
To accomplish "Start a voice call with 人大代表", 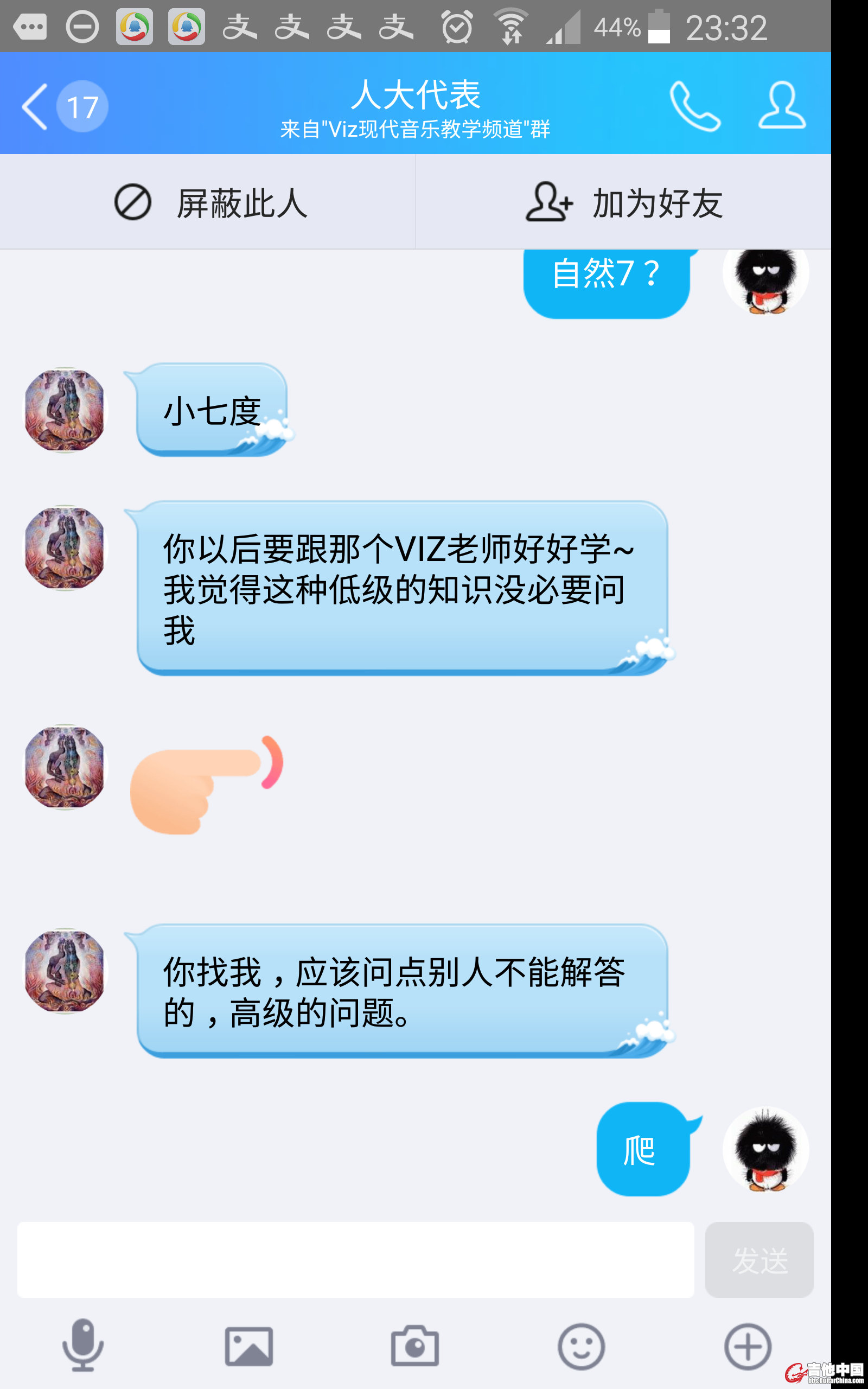I will click(x=694, y=106).
